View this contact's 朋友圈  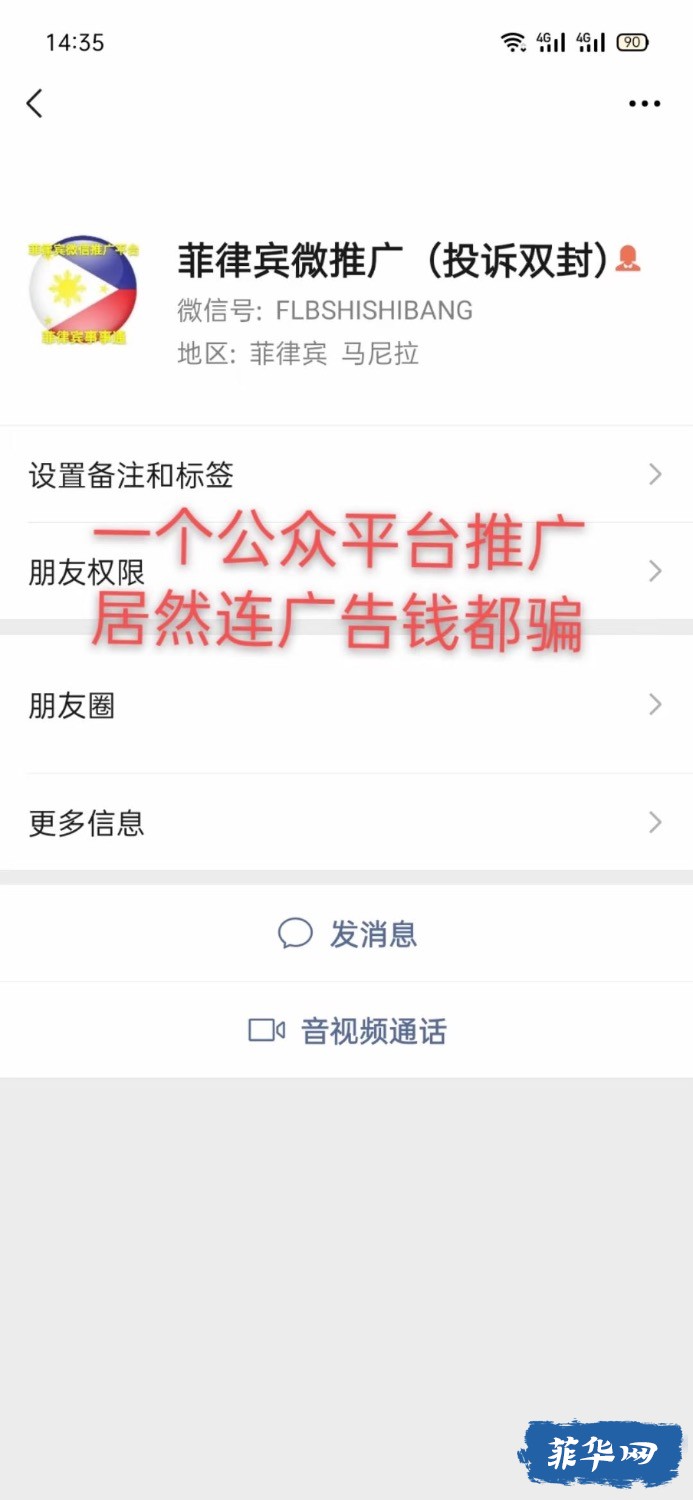(346, 706)
